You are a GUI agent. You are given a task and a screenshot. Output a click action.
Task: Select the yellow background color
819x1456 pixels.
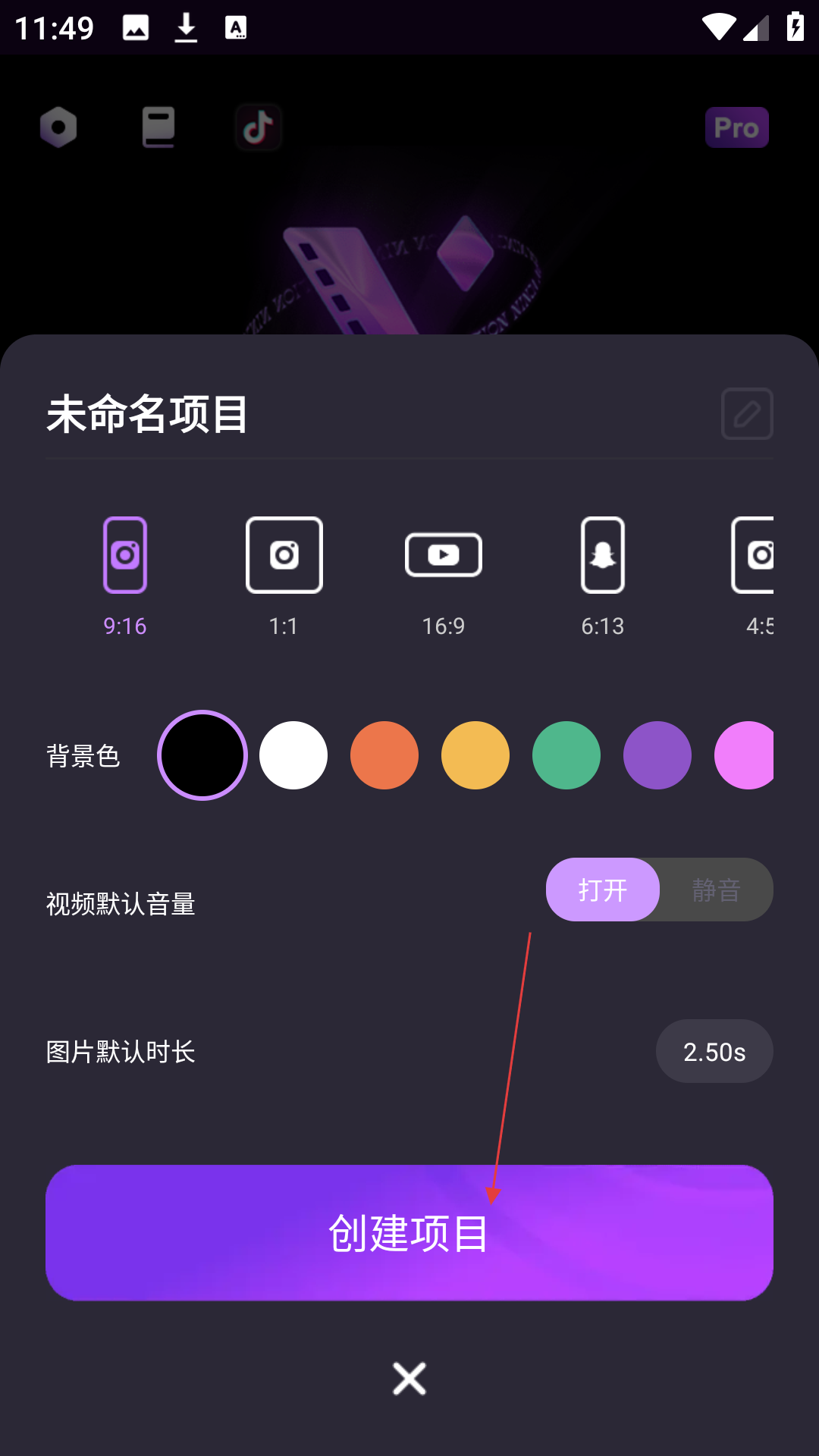(475, 755)
